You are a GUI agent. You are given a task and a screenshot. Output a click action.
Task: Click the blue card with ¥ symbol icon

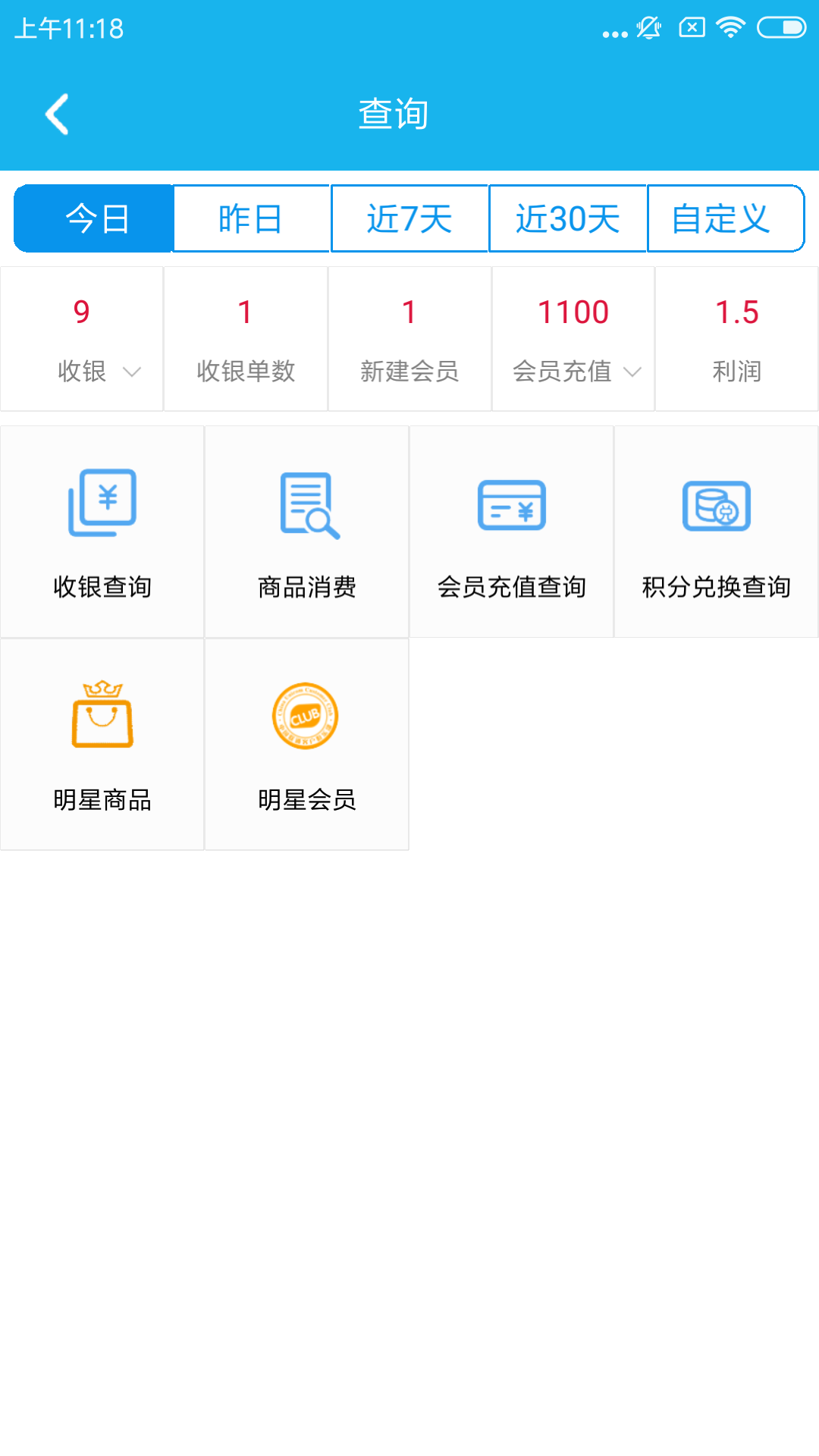click(x=511, y=504)
